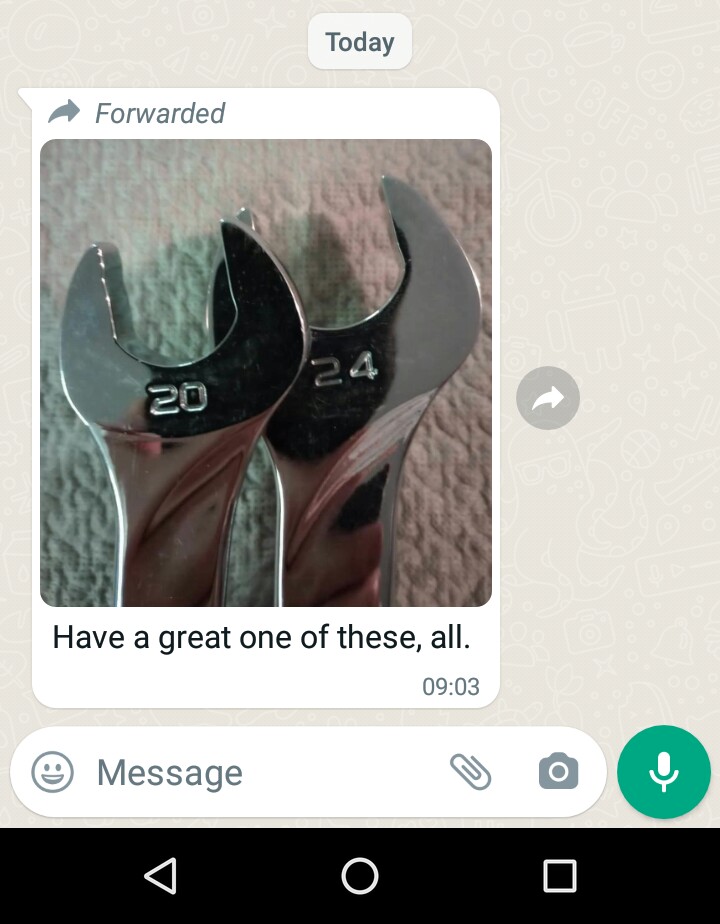Attach a file with the paperclip
Screen dimensions: 720x924
coord(470,772)
